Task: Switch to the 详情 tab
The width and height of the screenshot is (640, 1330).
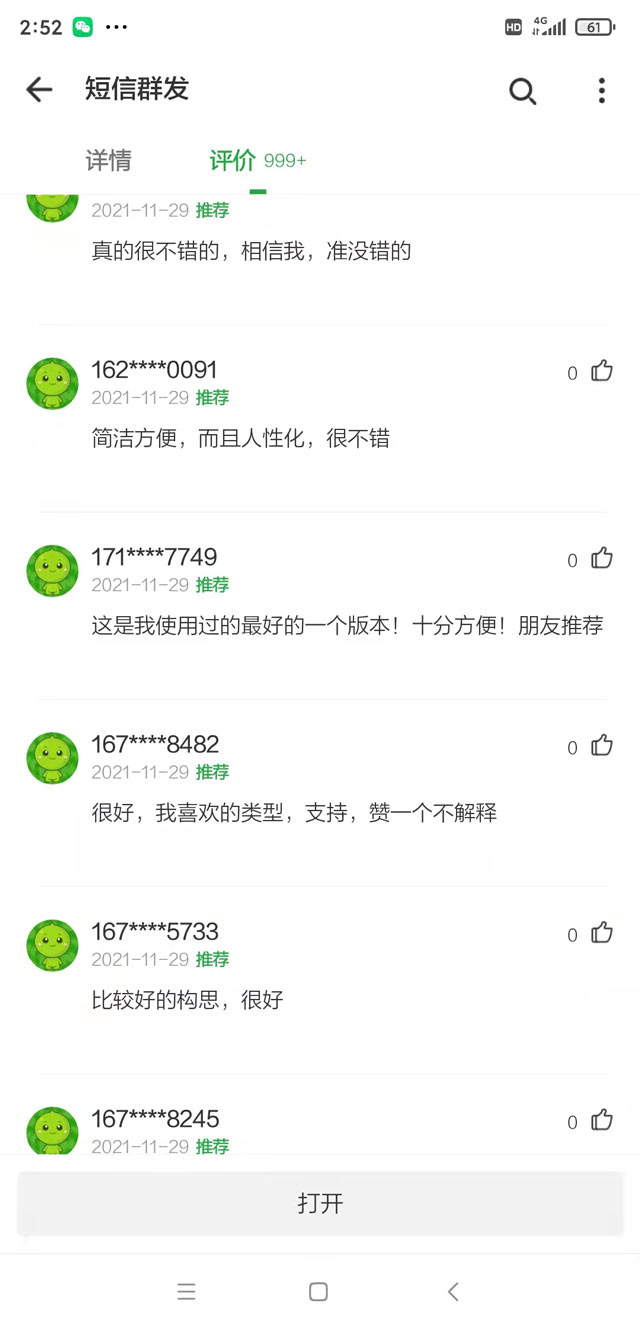Action: coord(108,161)
